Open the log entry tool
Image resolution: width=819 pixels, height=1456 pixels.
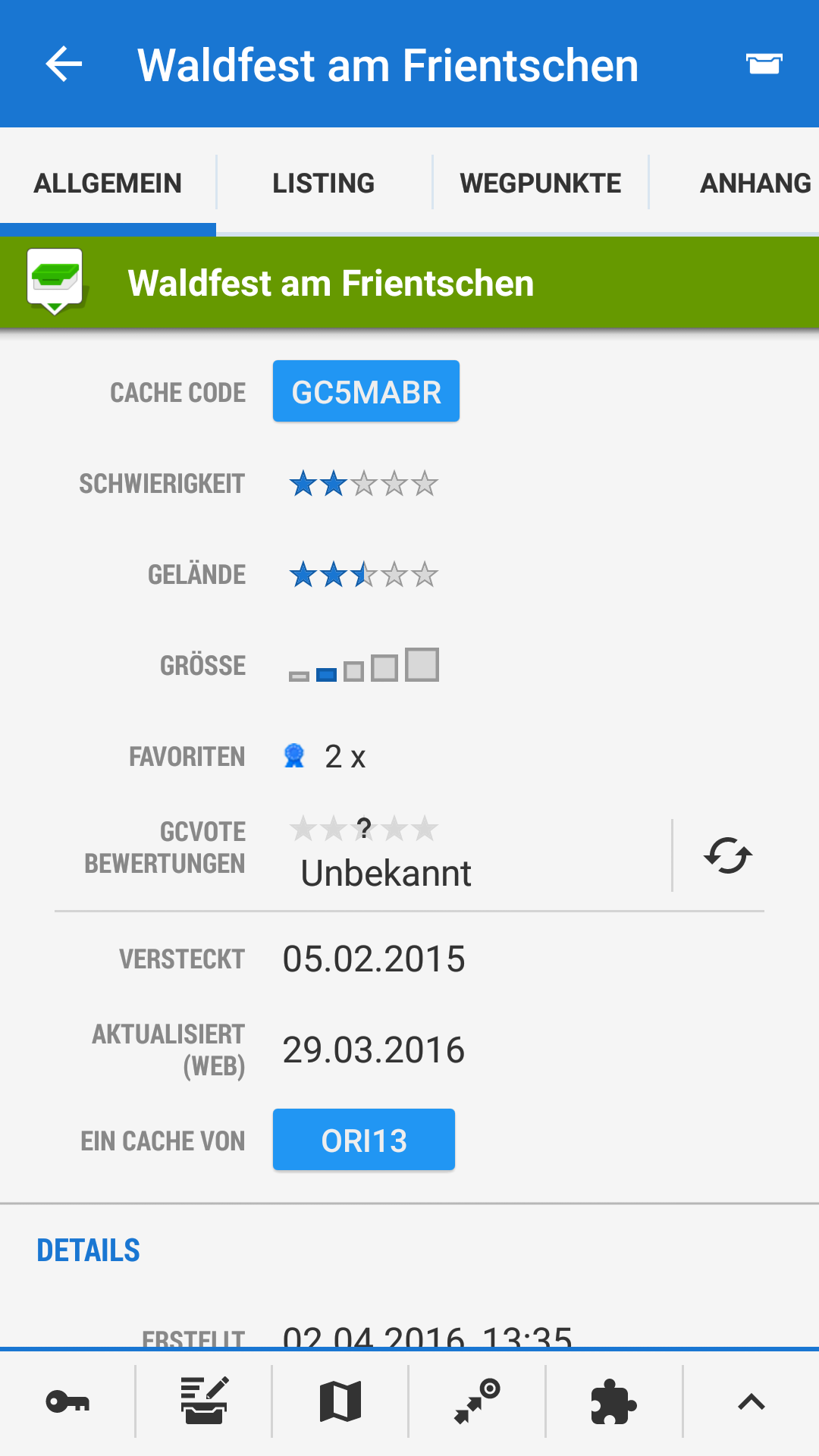[204, 1402]
